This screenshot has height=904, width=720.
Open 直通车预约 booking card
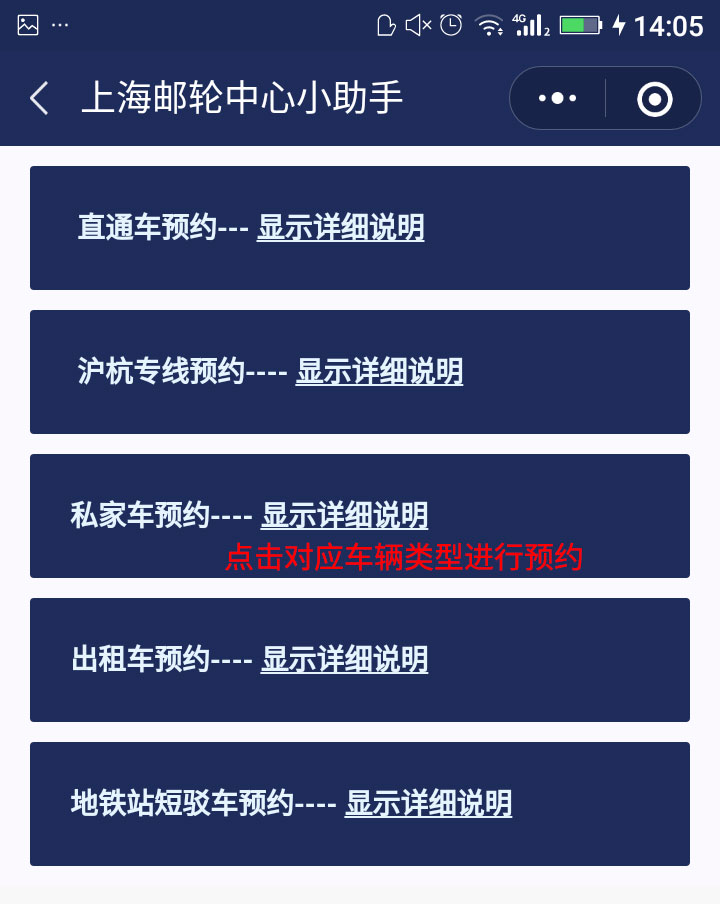point(147,228)
